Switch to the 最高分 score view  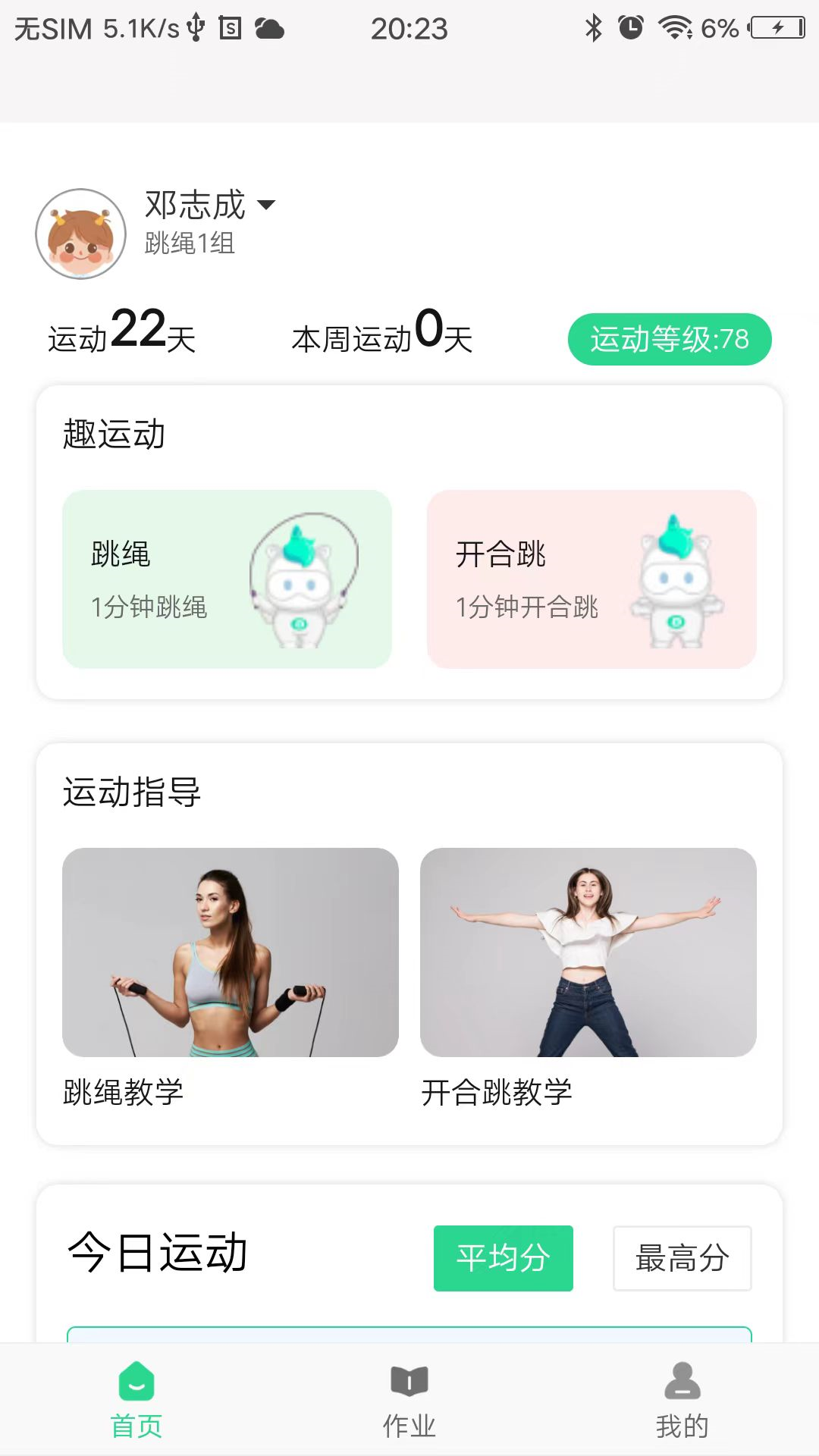pos(682,1258)
